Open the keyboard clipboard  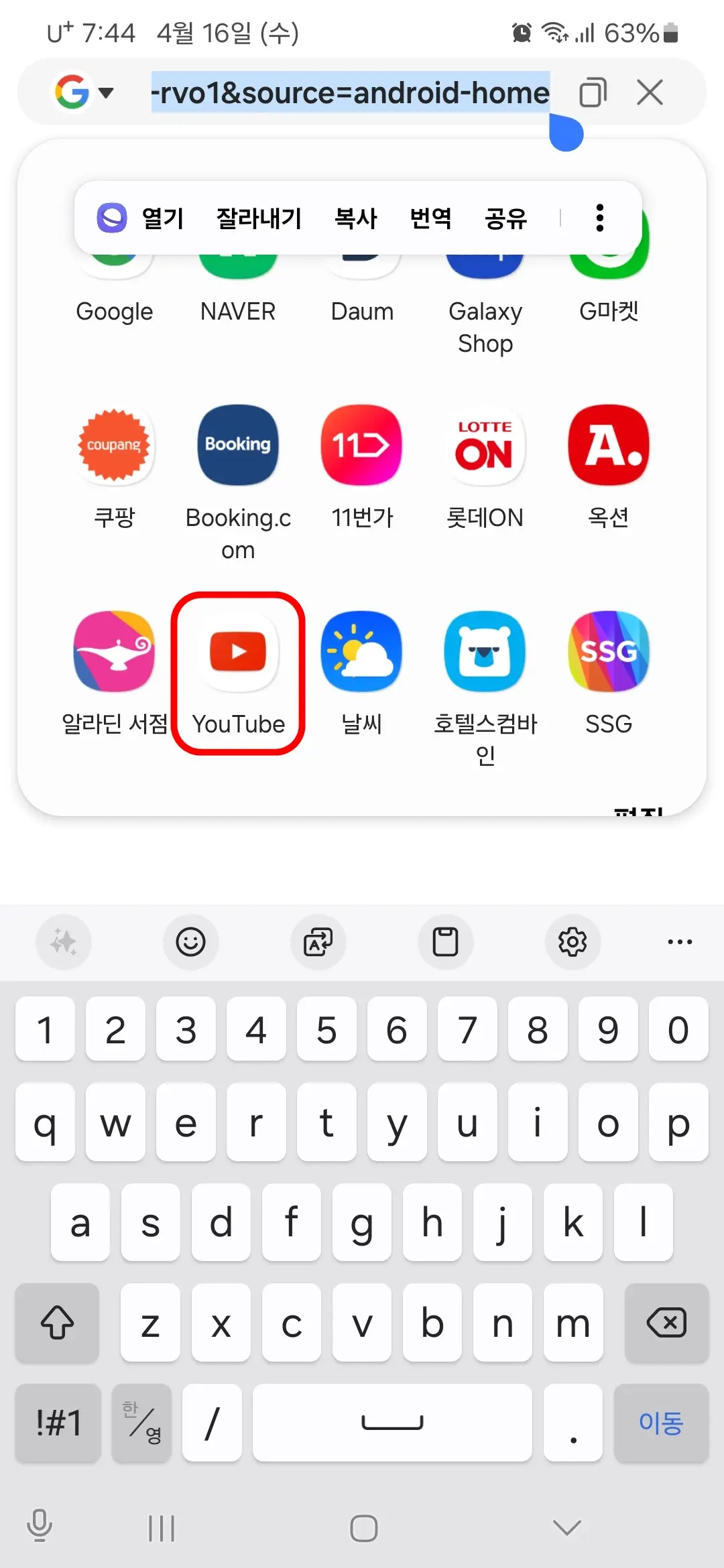click(x=445, y=942)
